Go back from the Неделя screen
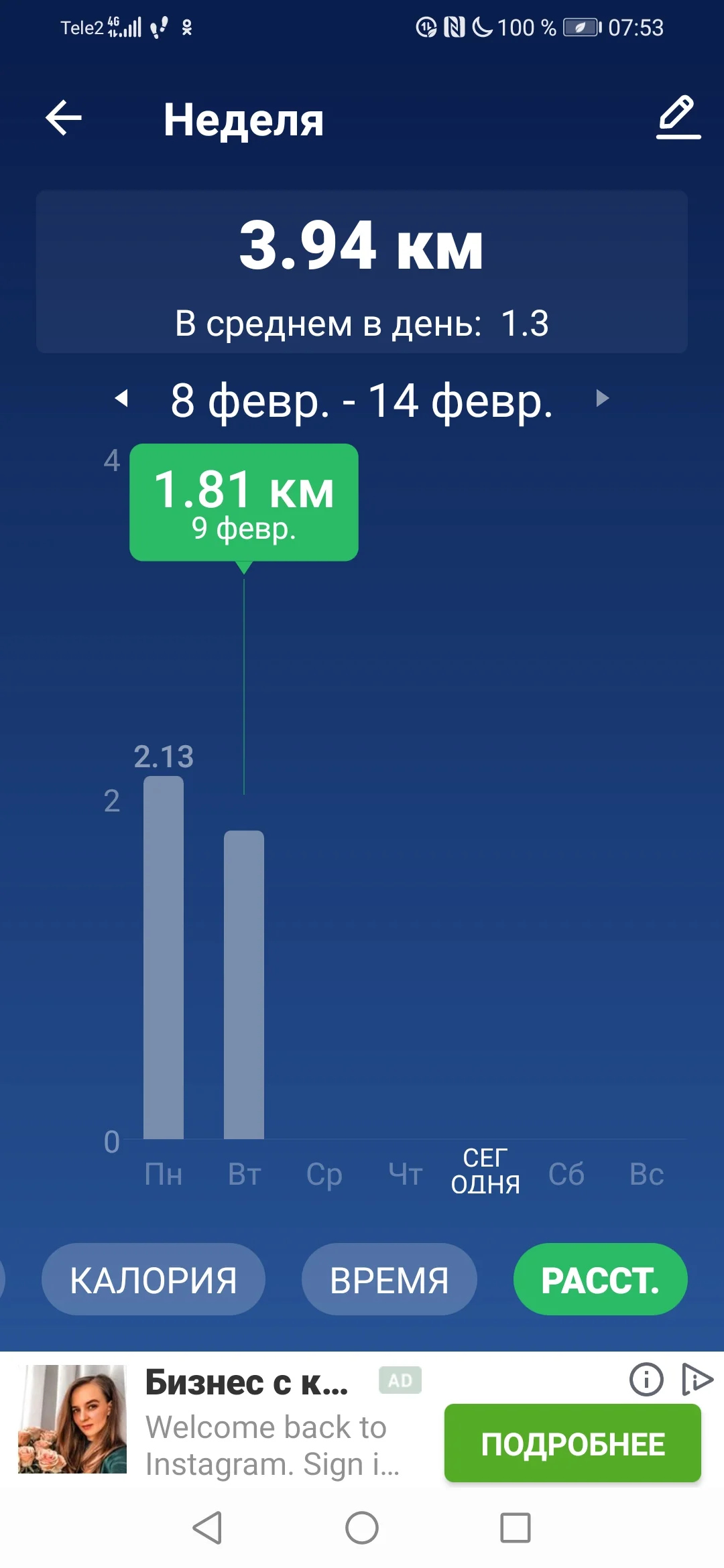 64,118
